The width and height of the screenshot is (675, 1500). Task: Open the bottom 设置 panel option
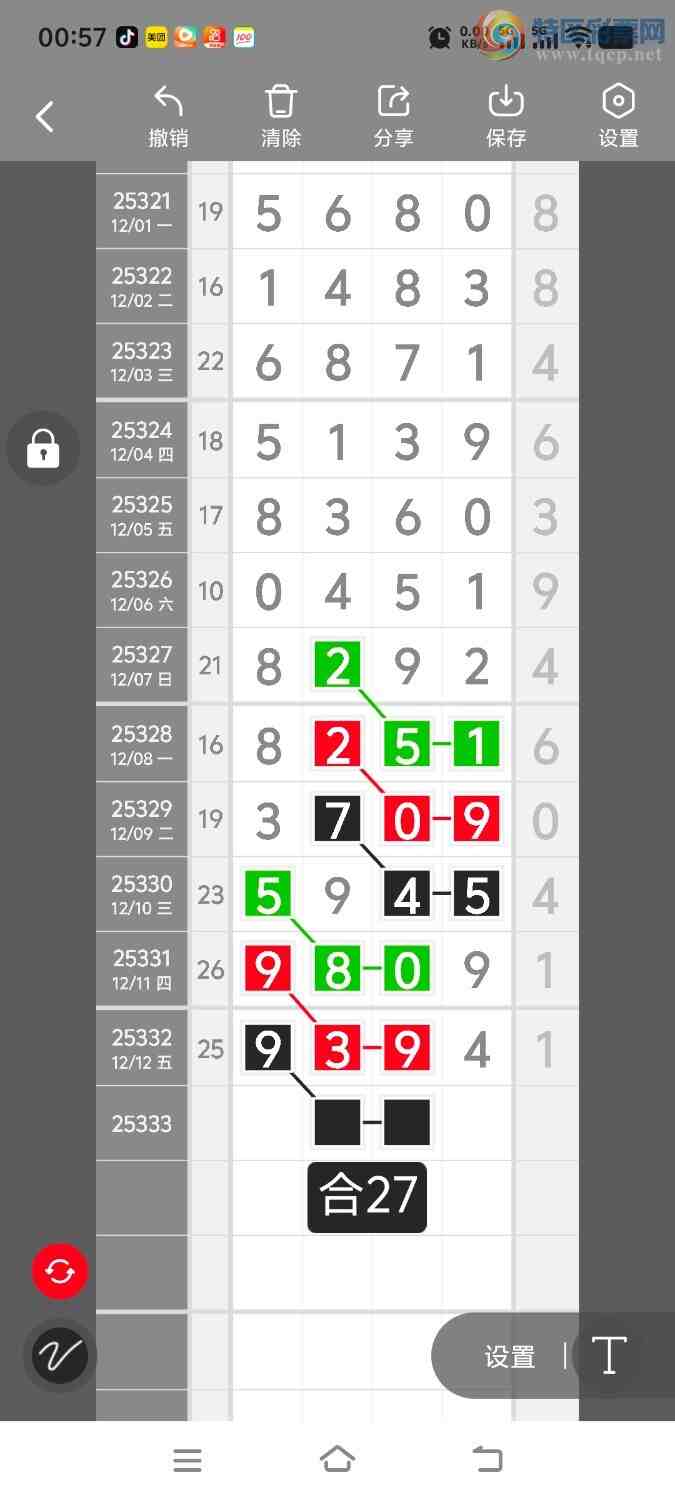click(510, 1356)
